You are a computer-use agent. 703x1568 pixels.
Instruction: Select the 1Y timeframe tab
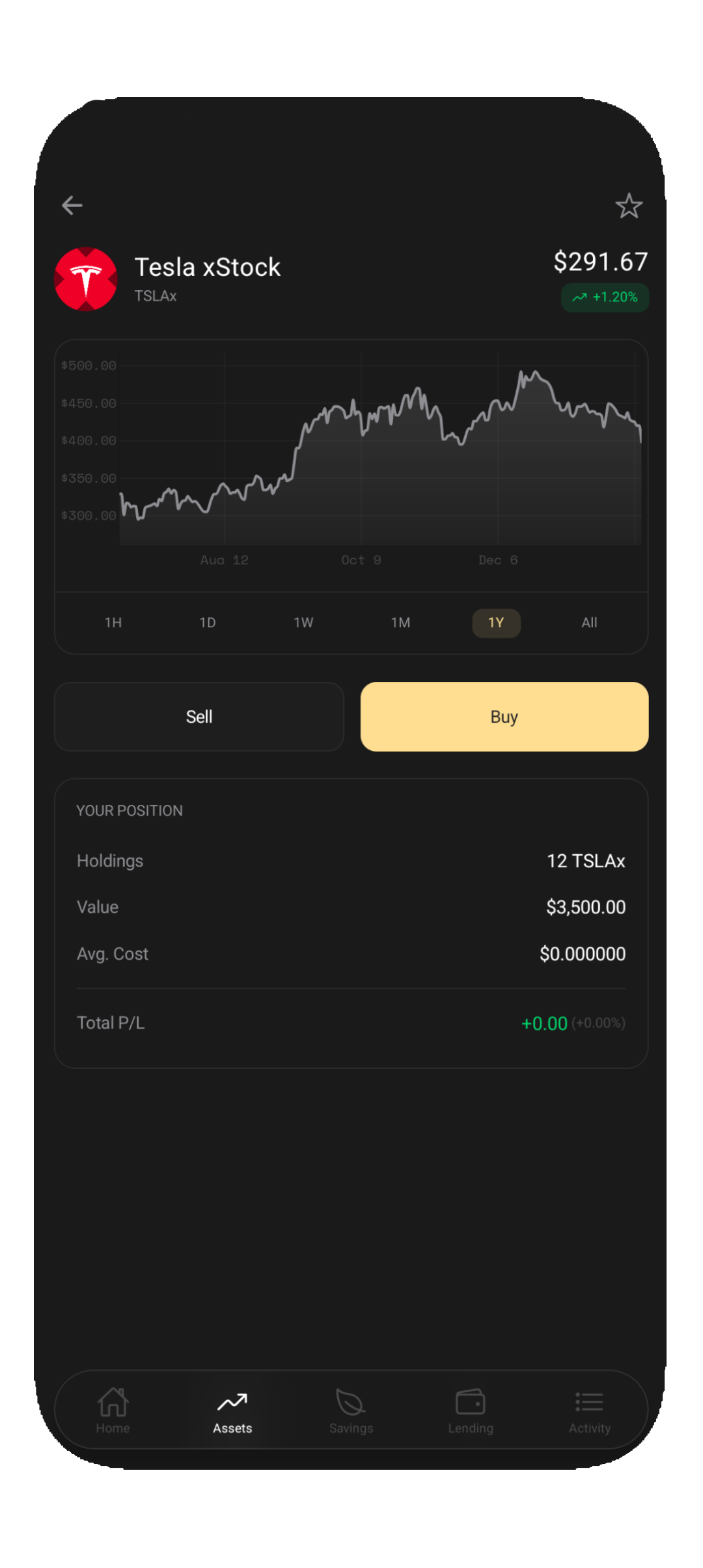[496, 623]
